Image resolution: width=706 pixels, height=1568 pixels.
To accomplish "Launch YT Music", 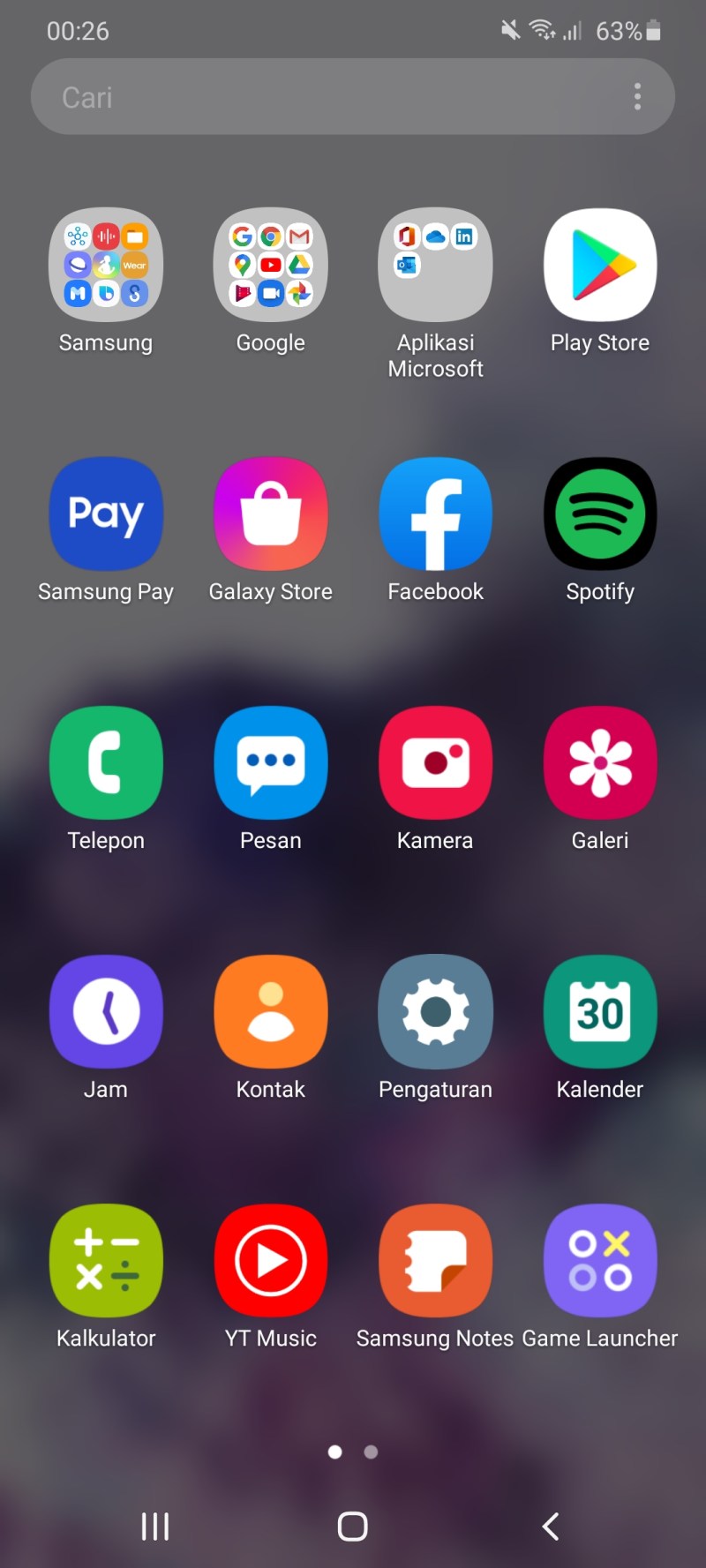I will click(x=271, y=1260).
